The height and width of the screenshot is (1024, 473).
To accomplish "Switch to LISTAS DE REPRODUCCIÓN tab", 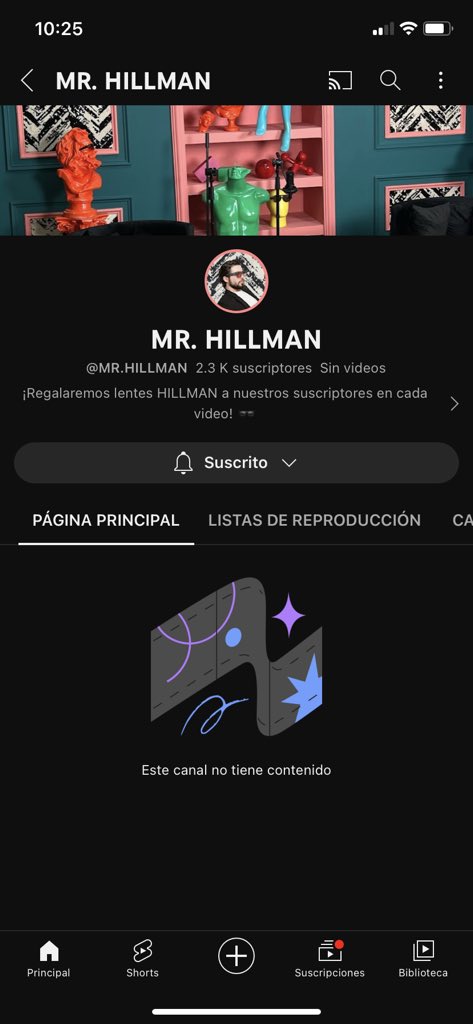I will tap(314, 520).
